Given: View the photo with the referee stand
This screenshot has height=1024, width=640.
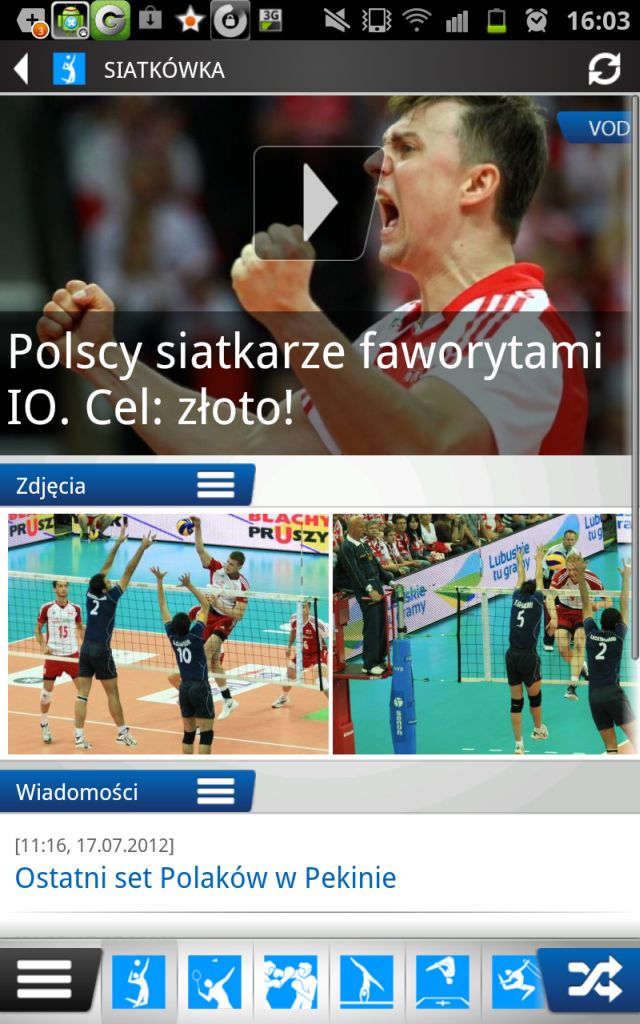Looking at the screenshot, I should (484, 634).
